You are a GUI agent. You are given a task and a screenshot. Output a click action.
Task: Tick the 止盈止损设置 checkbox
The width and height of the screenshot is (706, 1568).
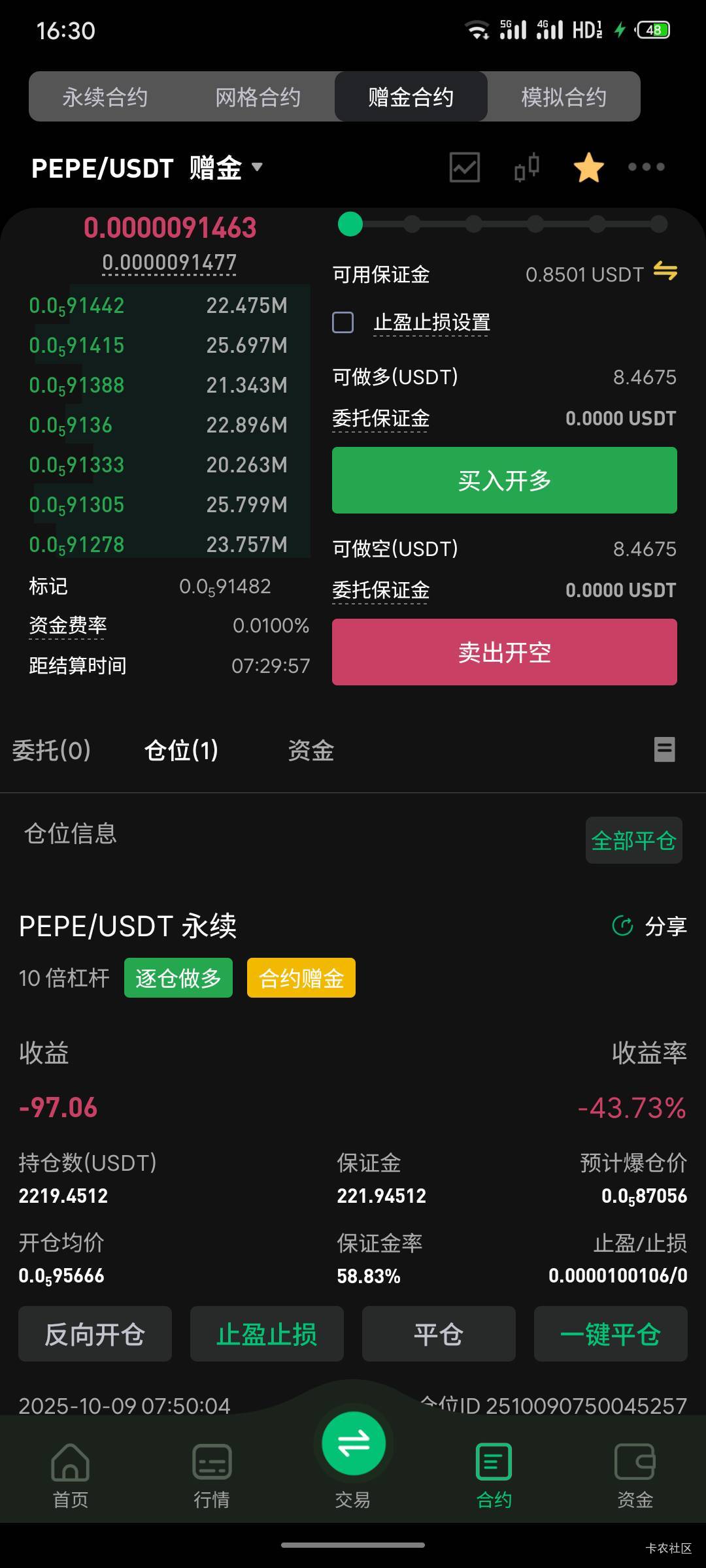point(343,322)
